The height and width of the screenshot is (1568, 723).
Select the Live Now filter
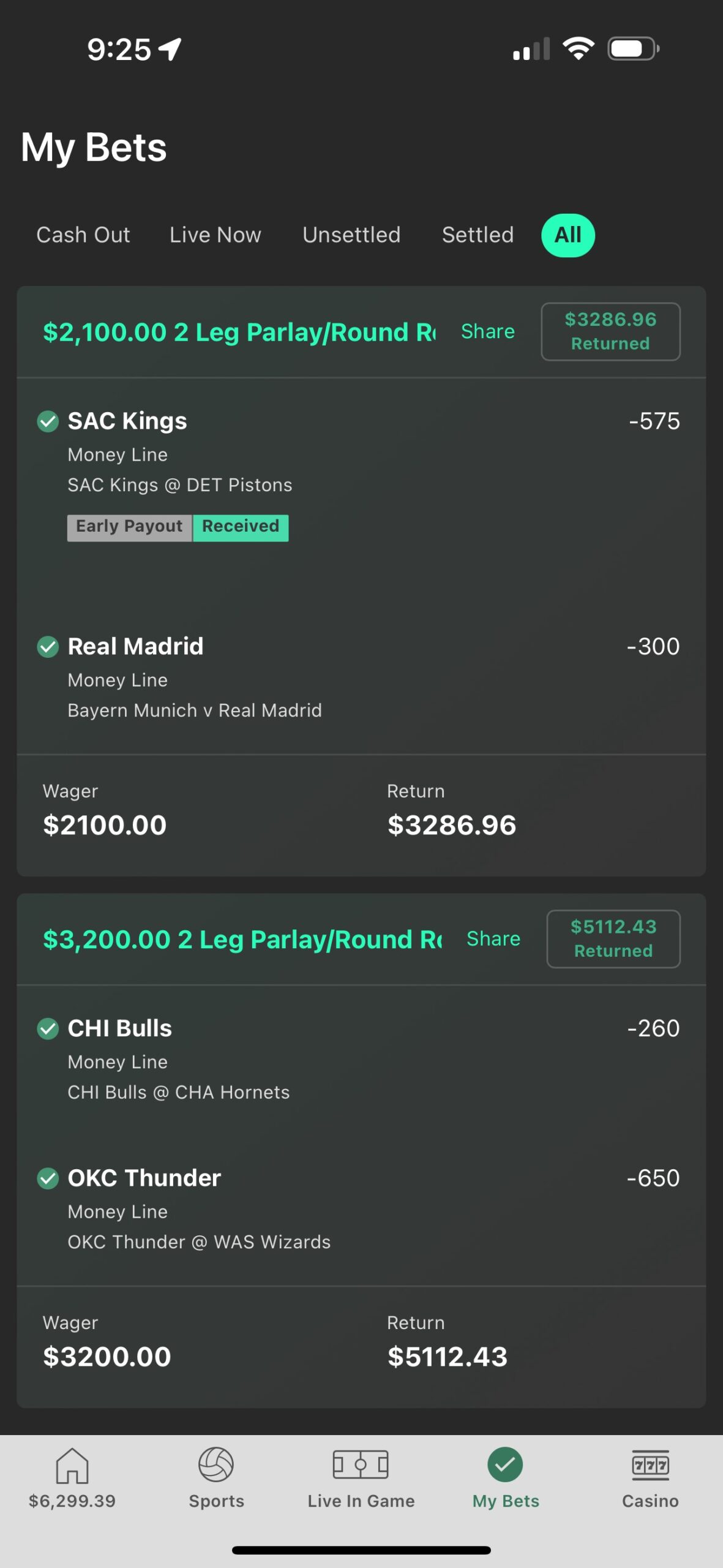tap(215, 235)
